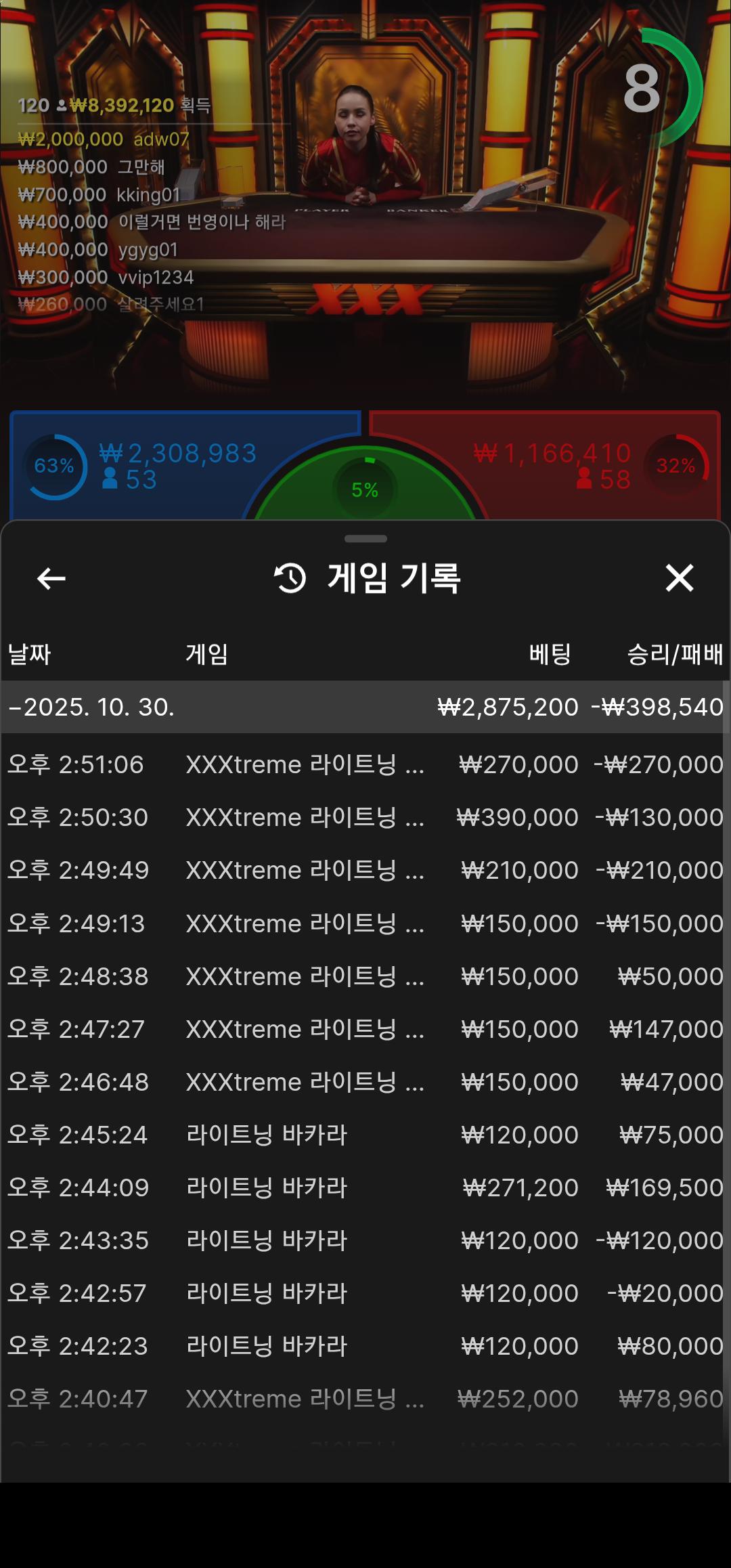Screen dimensions: 731x1568
Task: Open the 오후 2:48:38 game record
Action: coord(365,976)
